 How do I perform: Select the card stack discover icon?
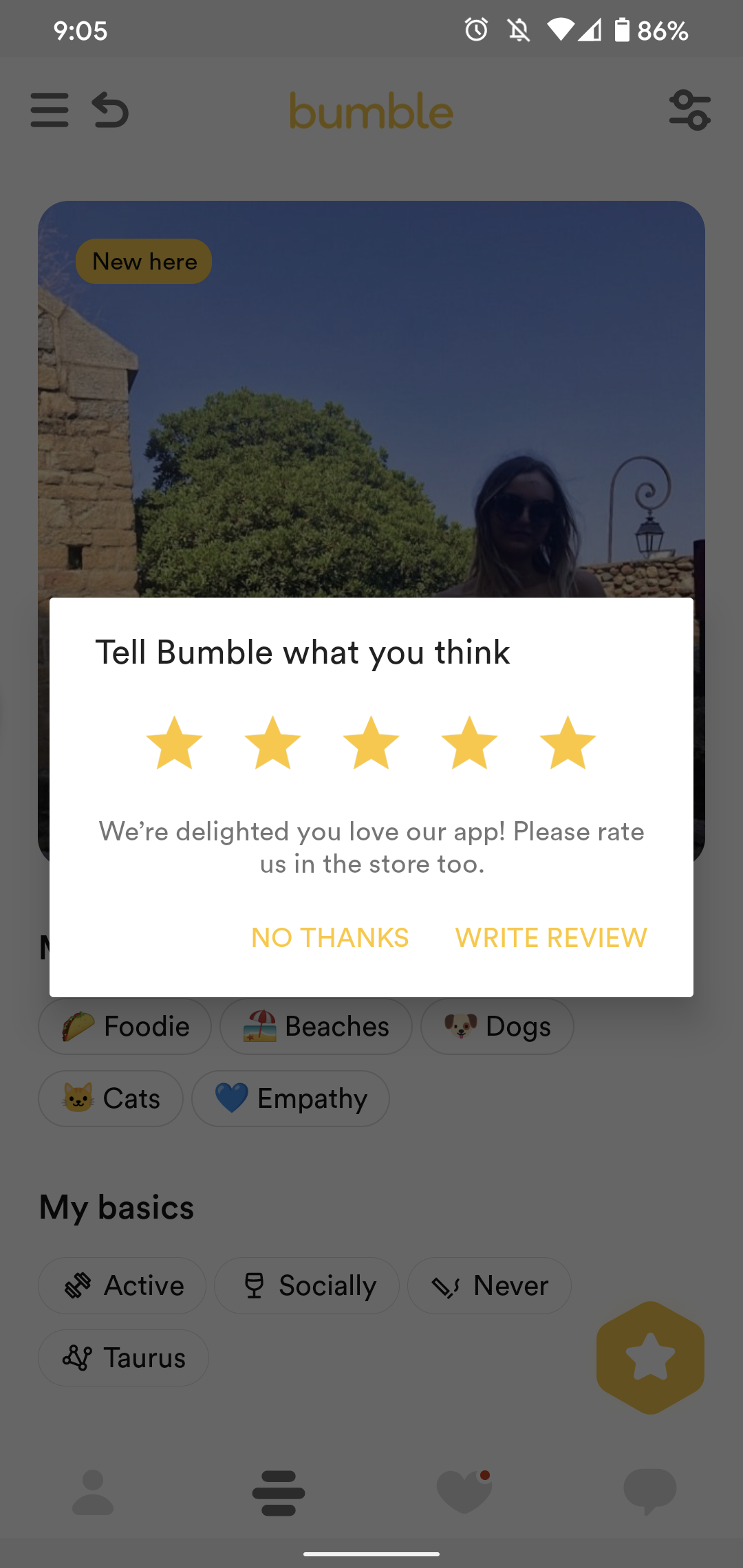279,1492
